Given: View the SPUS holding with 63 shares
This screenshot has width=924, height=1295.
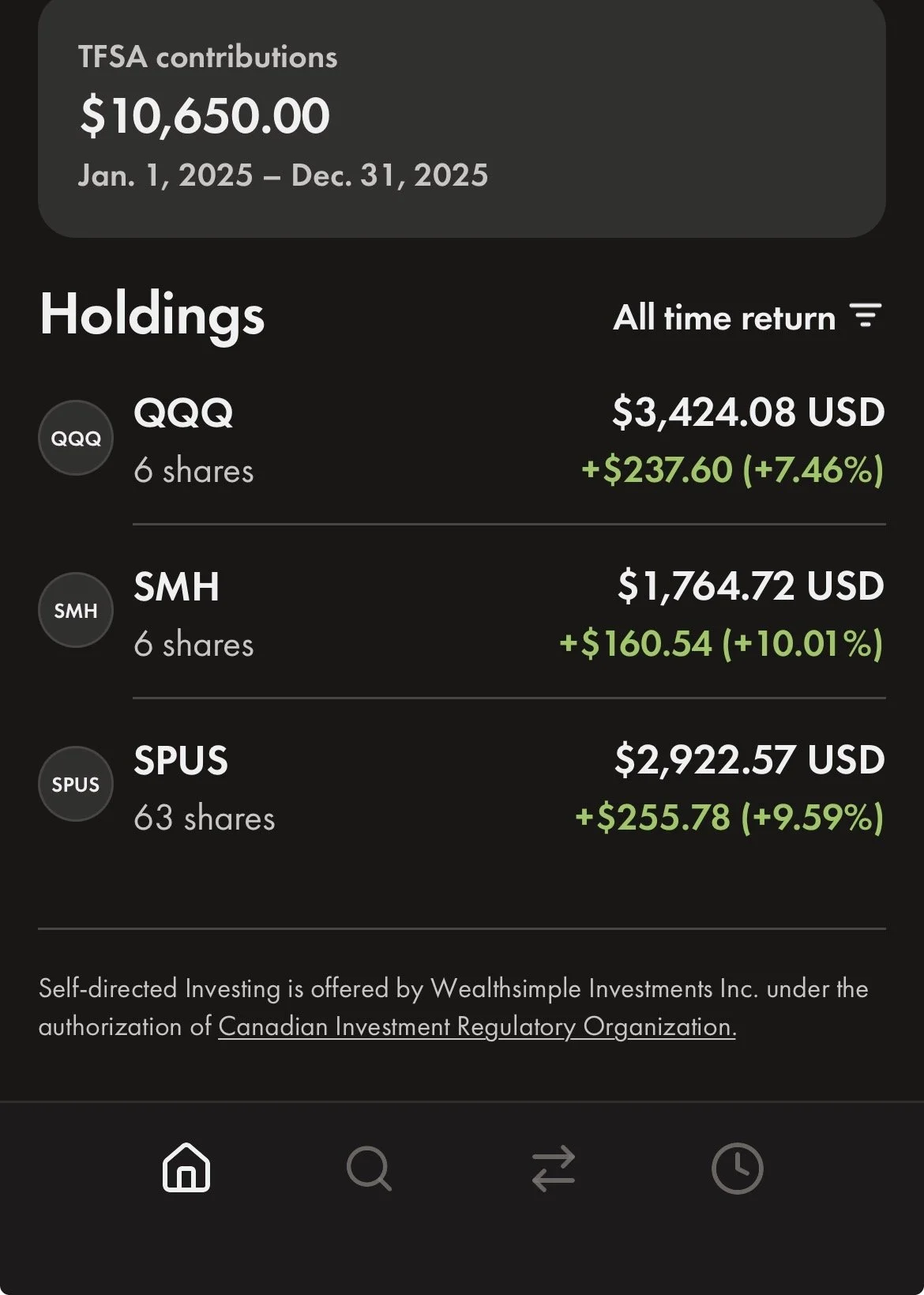Looking at the screenshot, I should tap(462, 786).
